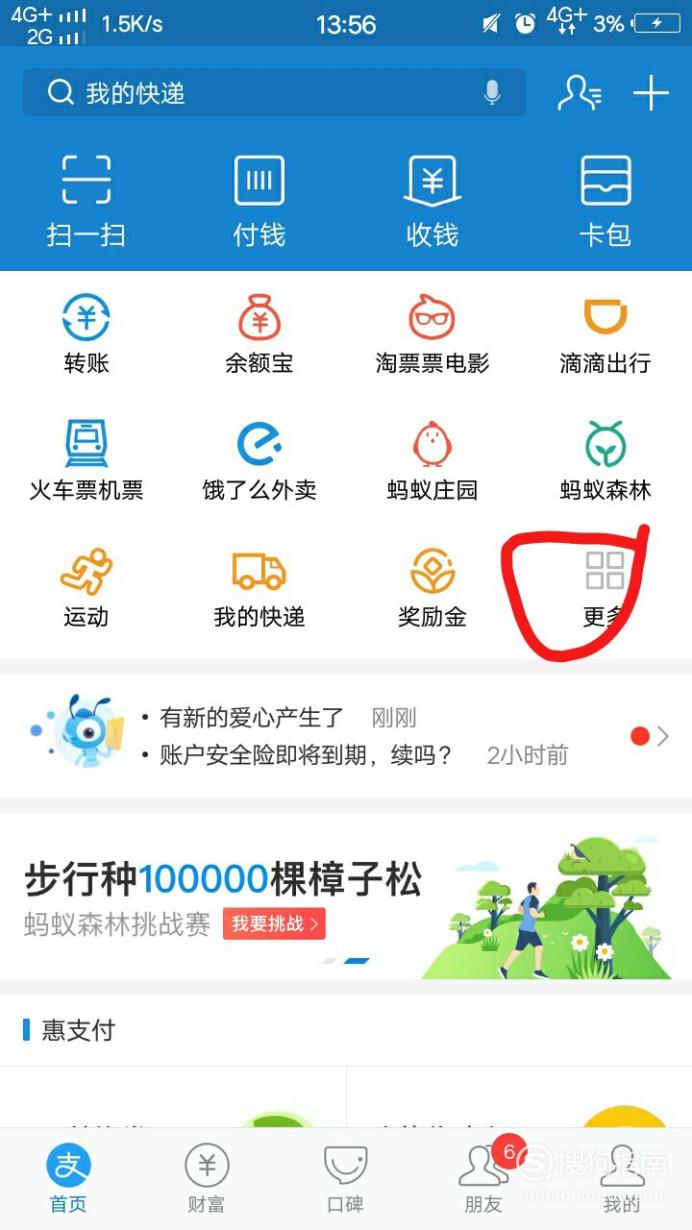The height and width of the screenshot is (1230, 692).
Task: Switch to the 财富 tab
Action: pyautogui.click(x=207, y=1179)
